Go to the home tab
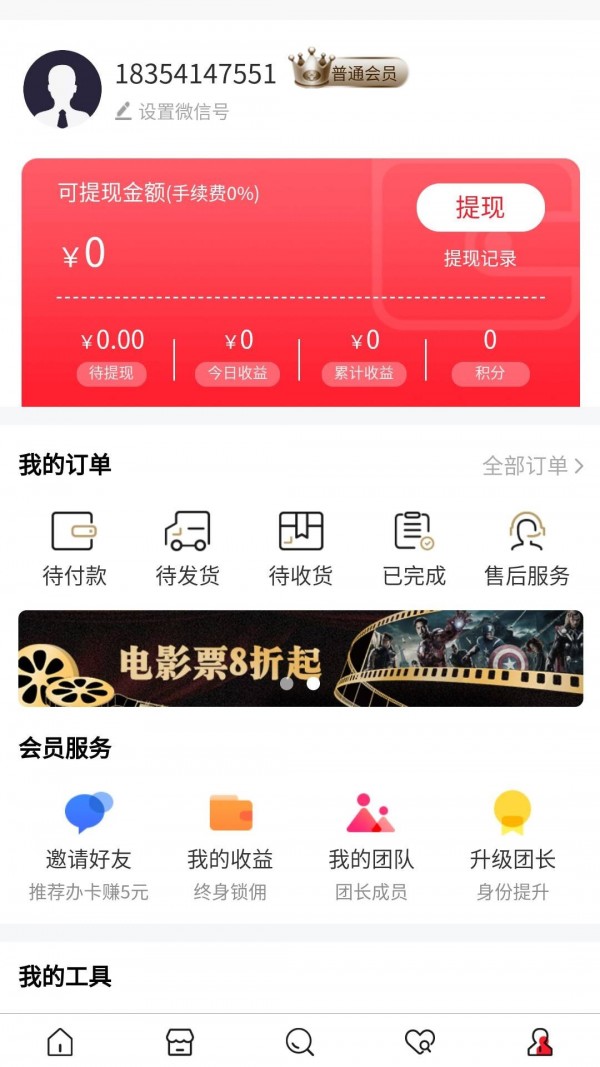 coord(60,1042)
